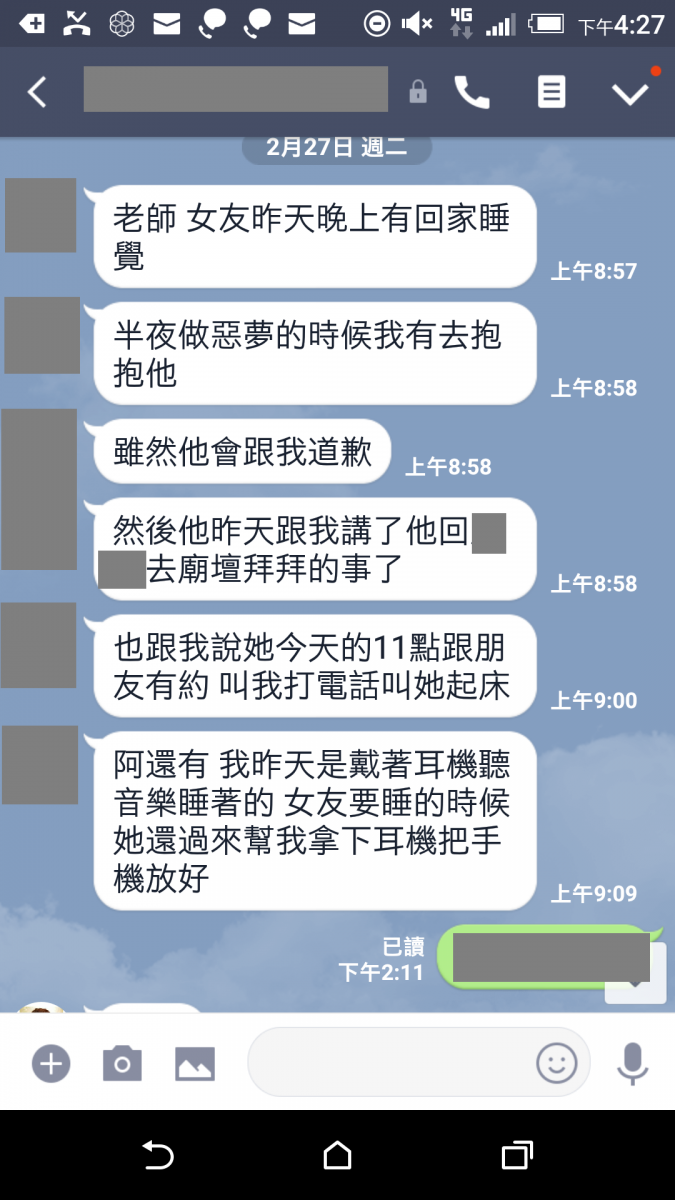The width and height of the screenshot is (675, 1200).
Task: Open the photo gallery picker
Action: tap(195, 1062)
